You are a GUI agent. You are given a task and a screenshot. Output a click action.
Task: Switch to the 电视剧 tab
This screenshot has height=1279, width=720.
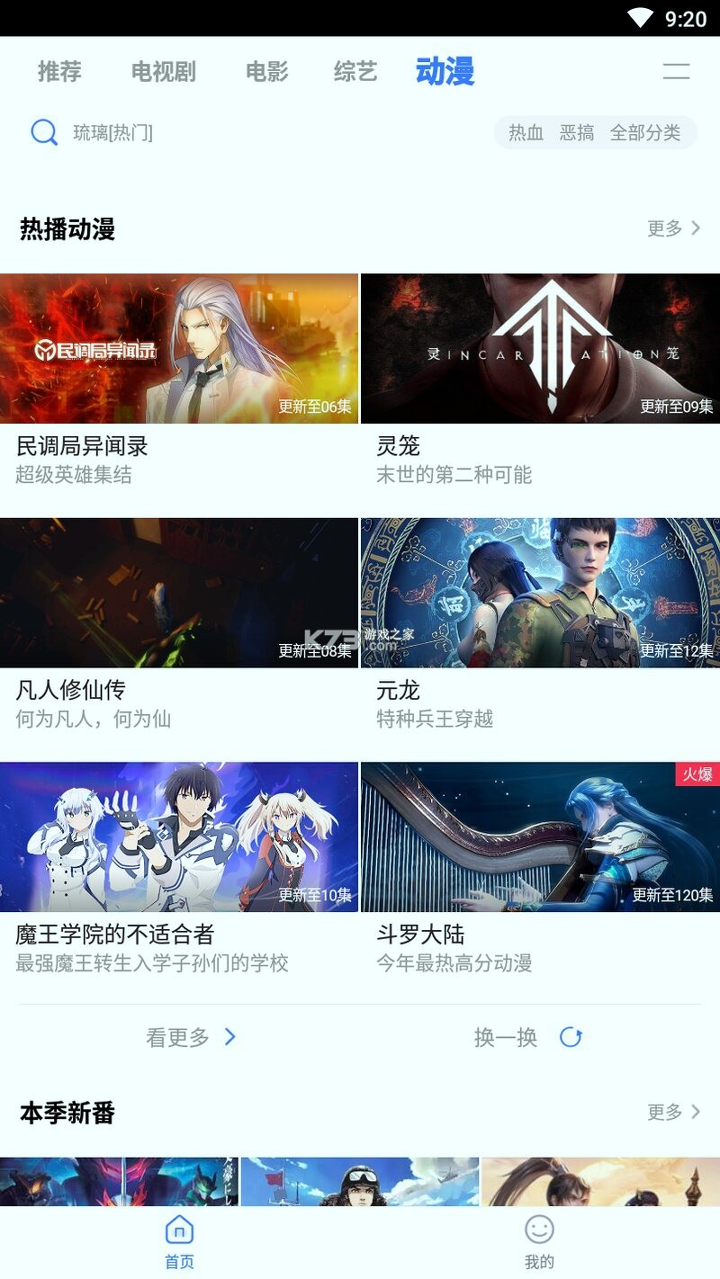(163, 72)
